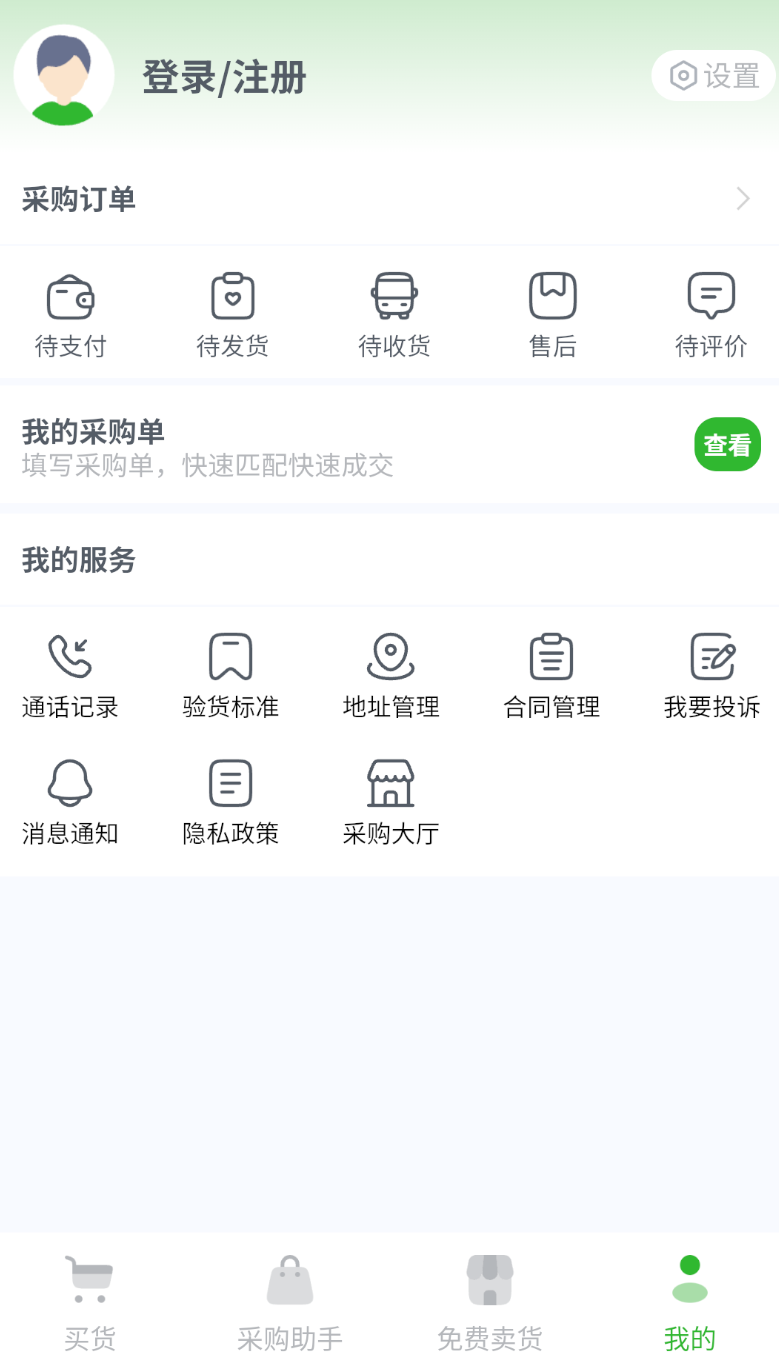Tap 登录/注册 to sign in
This screenshot has width=779, height=1353.
224,76
